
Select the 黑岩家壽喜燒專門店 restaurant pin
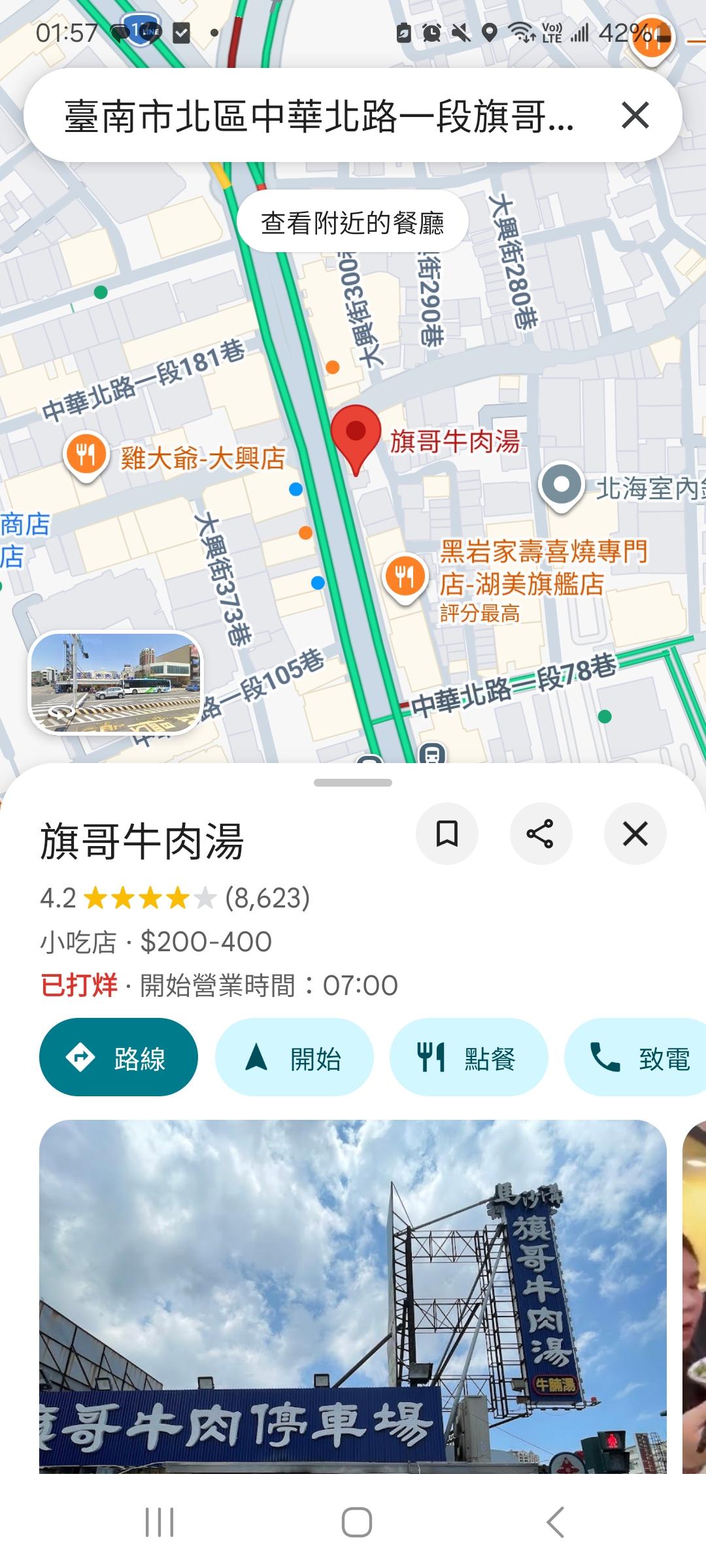click(405, 576)
